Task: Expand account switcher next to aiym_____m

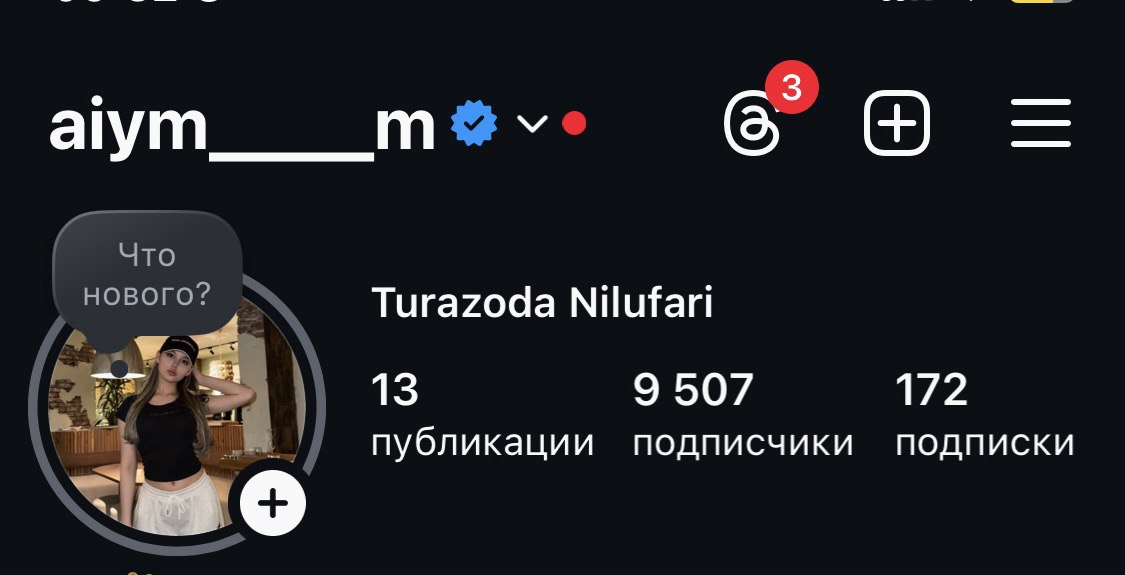Action: click(x=533, y=124)
